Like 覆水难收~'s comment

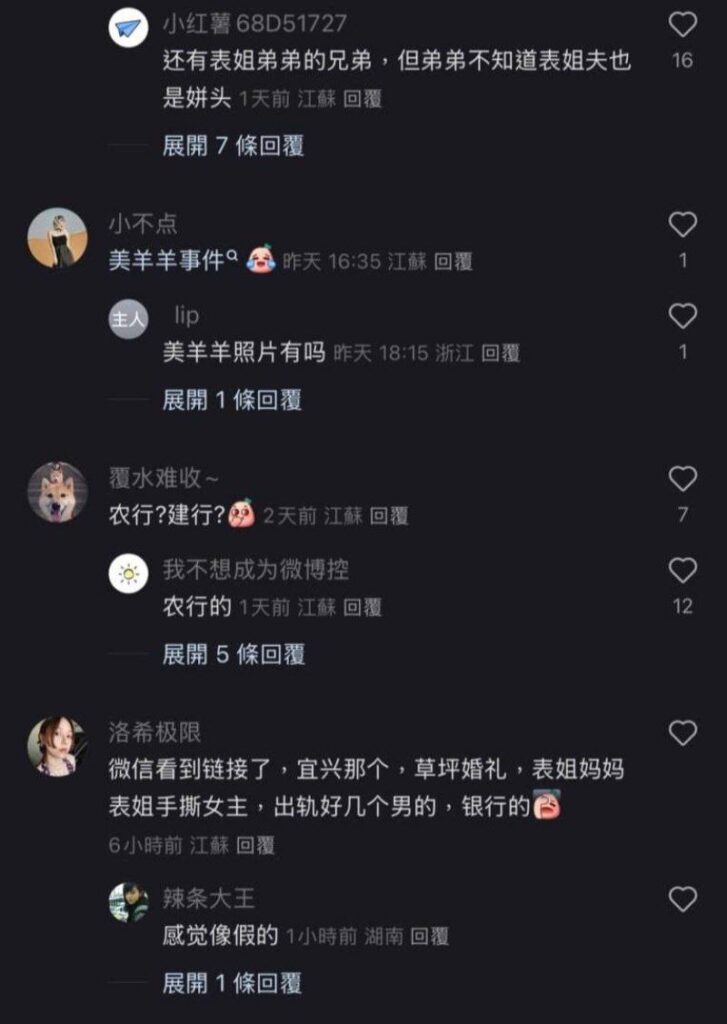click(682, 479)
